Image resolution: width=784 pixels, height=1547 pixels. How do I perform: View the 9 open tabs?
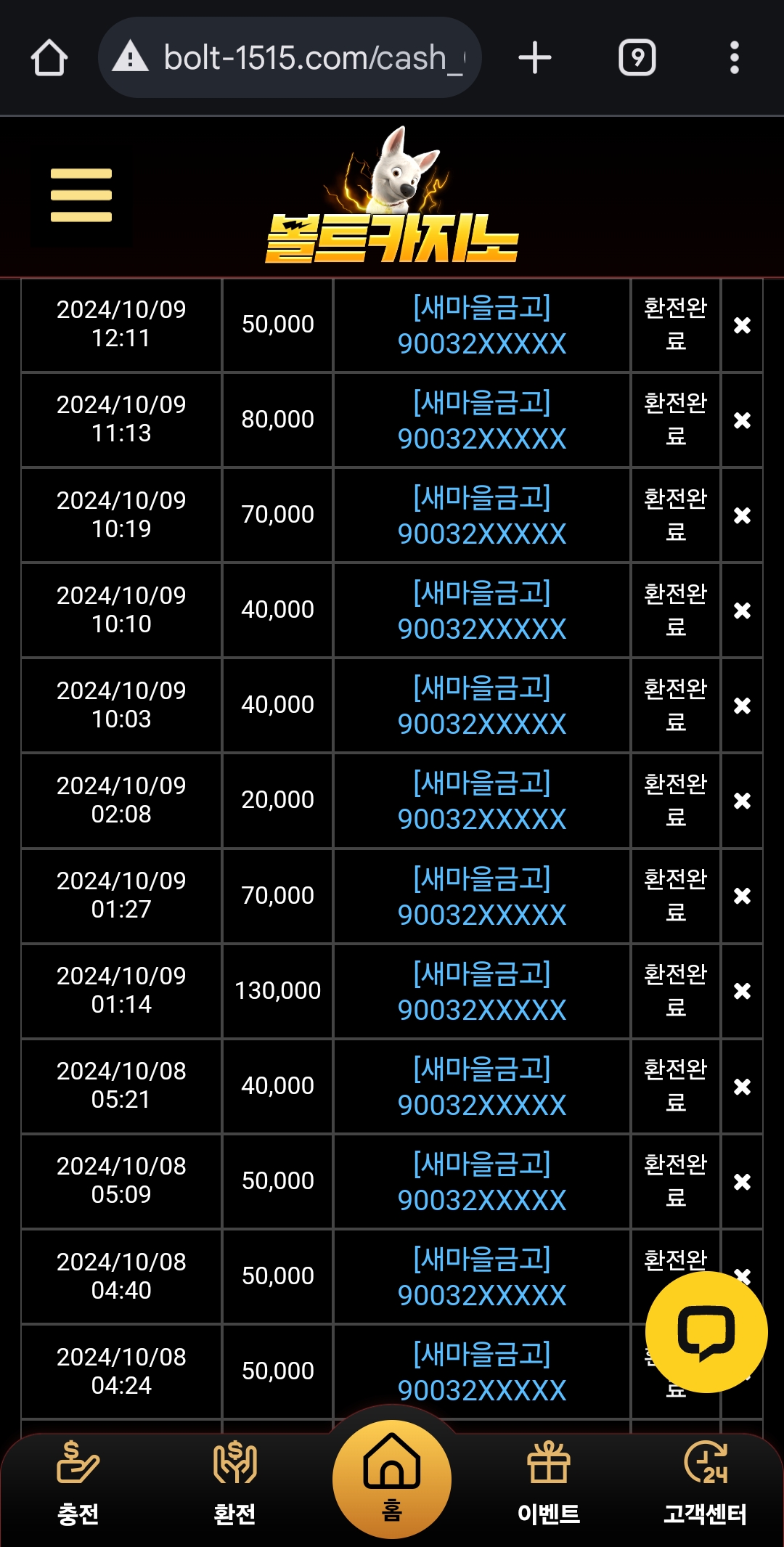click(637, 58)
